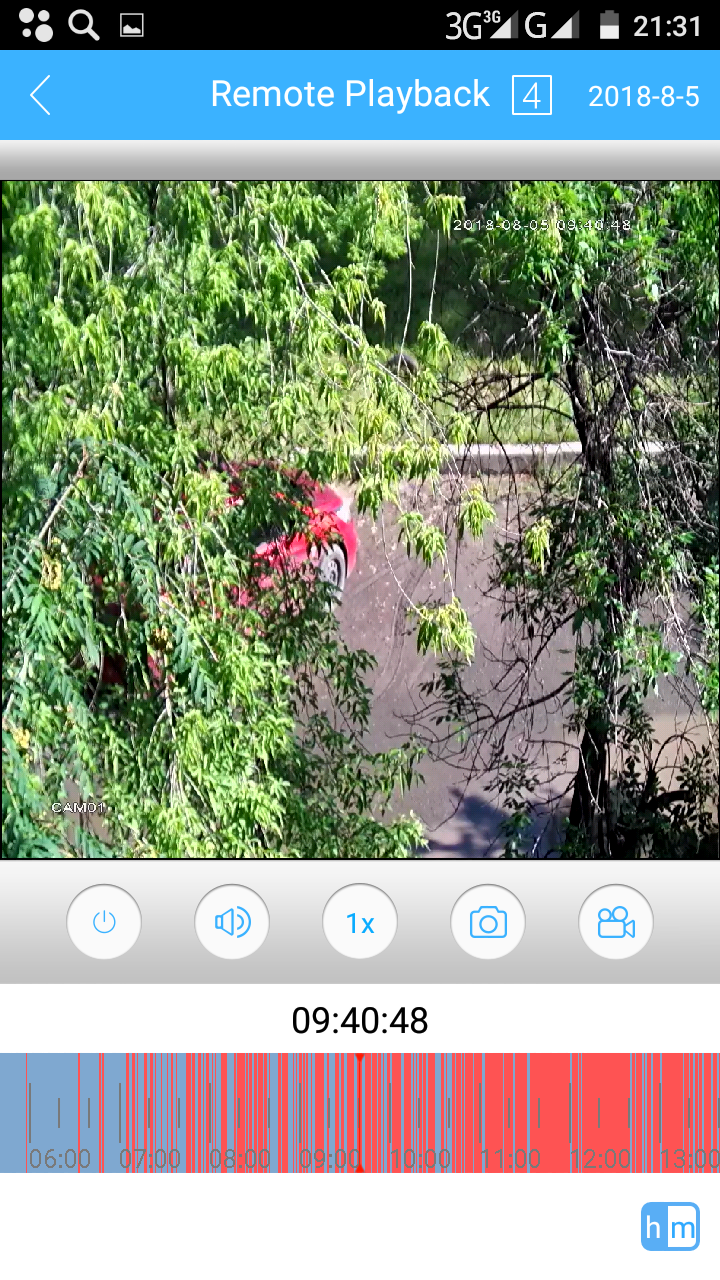The height and width of the screenshot is (1280, 720).
Task: Change the 1x playback speed
Action: pos(360,922)
